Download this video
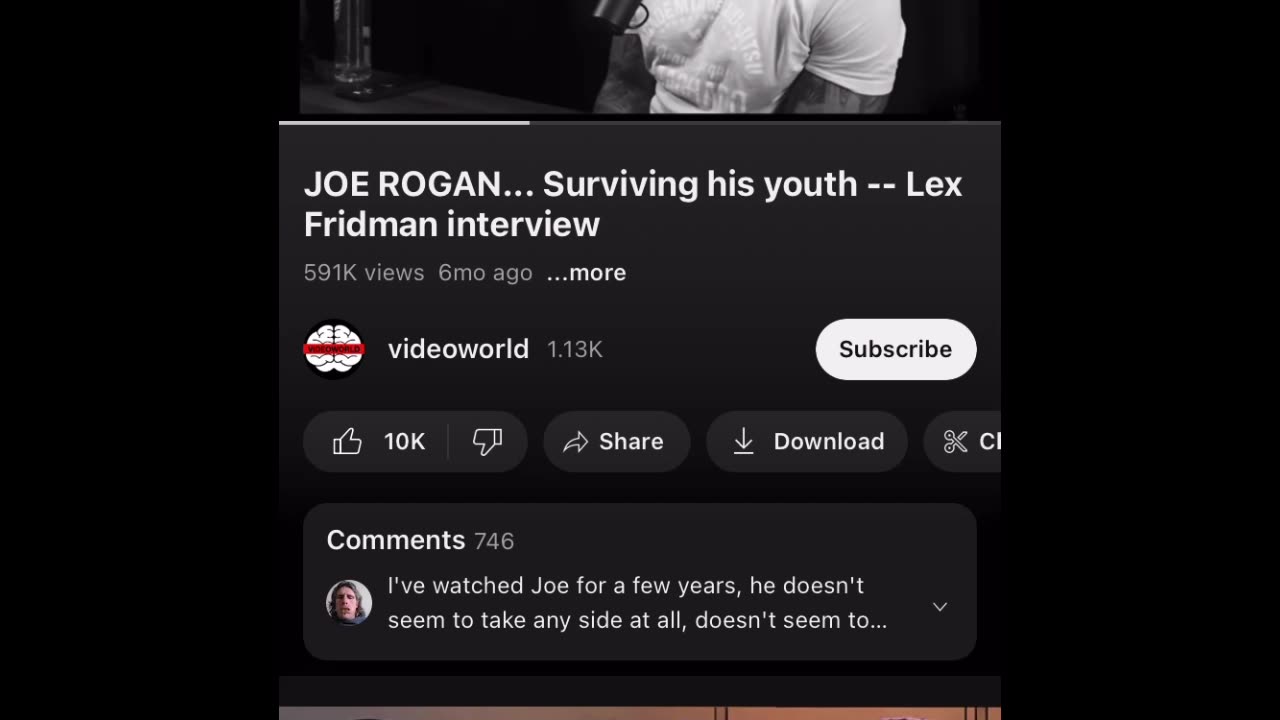Image resolution: width=1280 pixels, height=720 pixels. pos(807,442)
